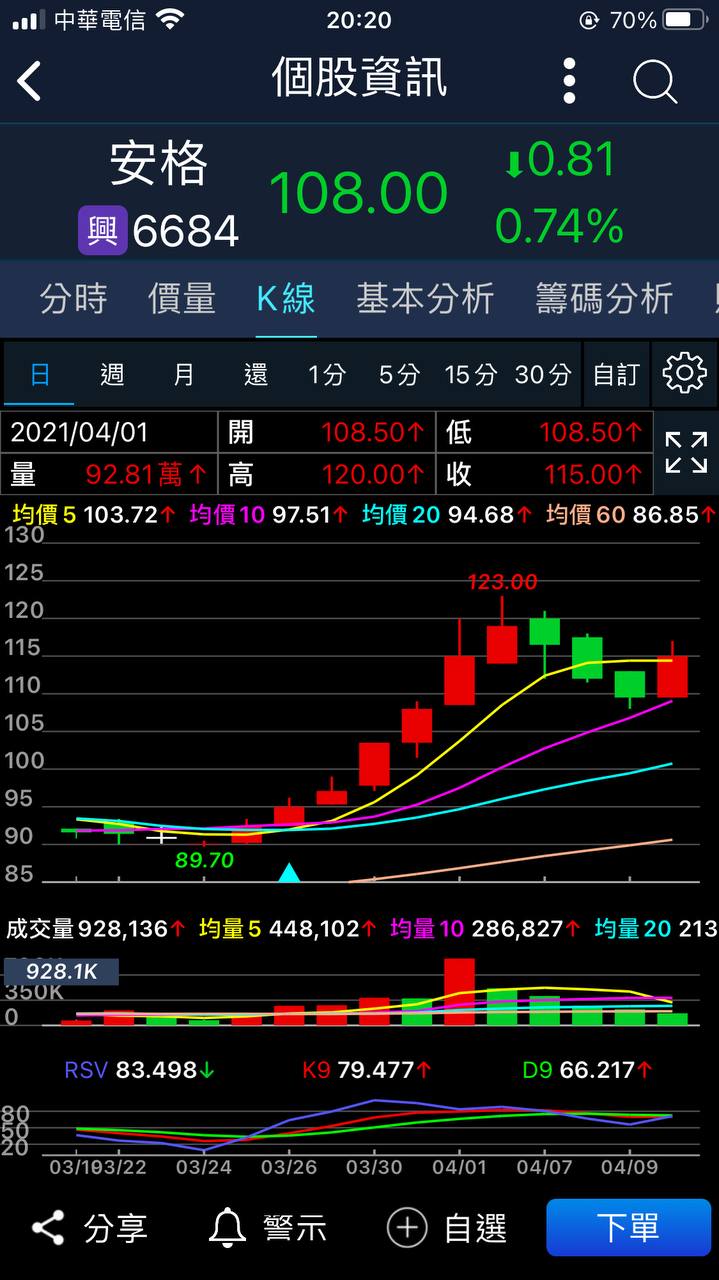Open the 基本分析 tab
This screenshot has height=1280, width=719.
[425, 298]
